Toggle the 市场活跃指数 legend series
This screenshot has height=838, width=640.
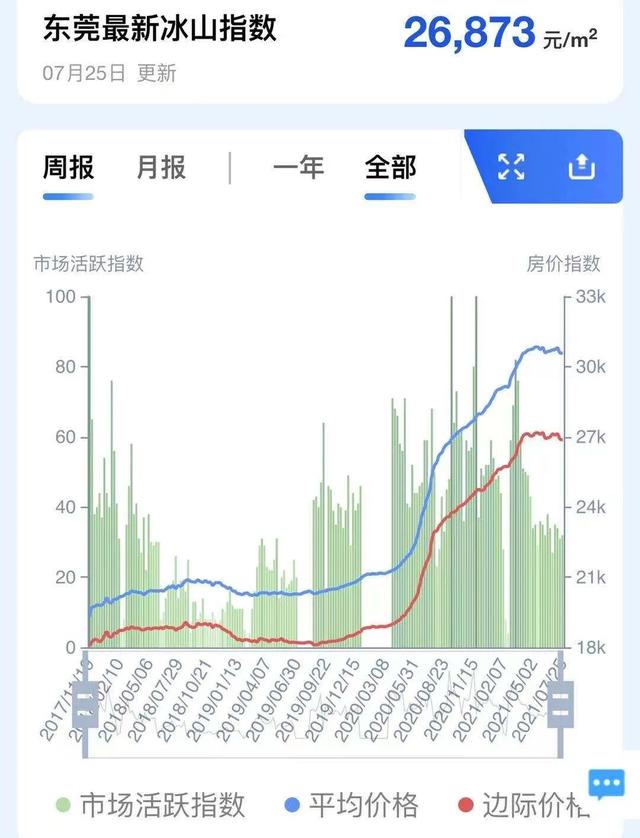pos(150,804)
